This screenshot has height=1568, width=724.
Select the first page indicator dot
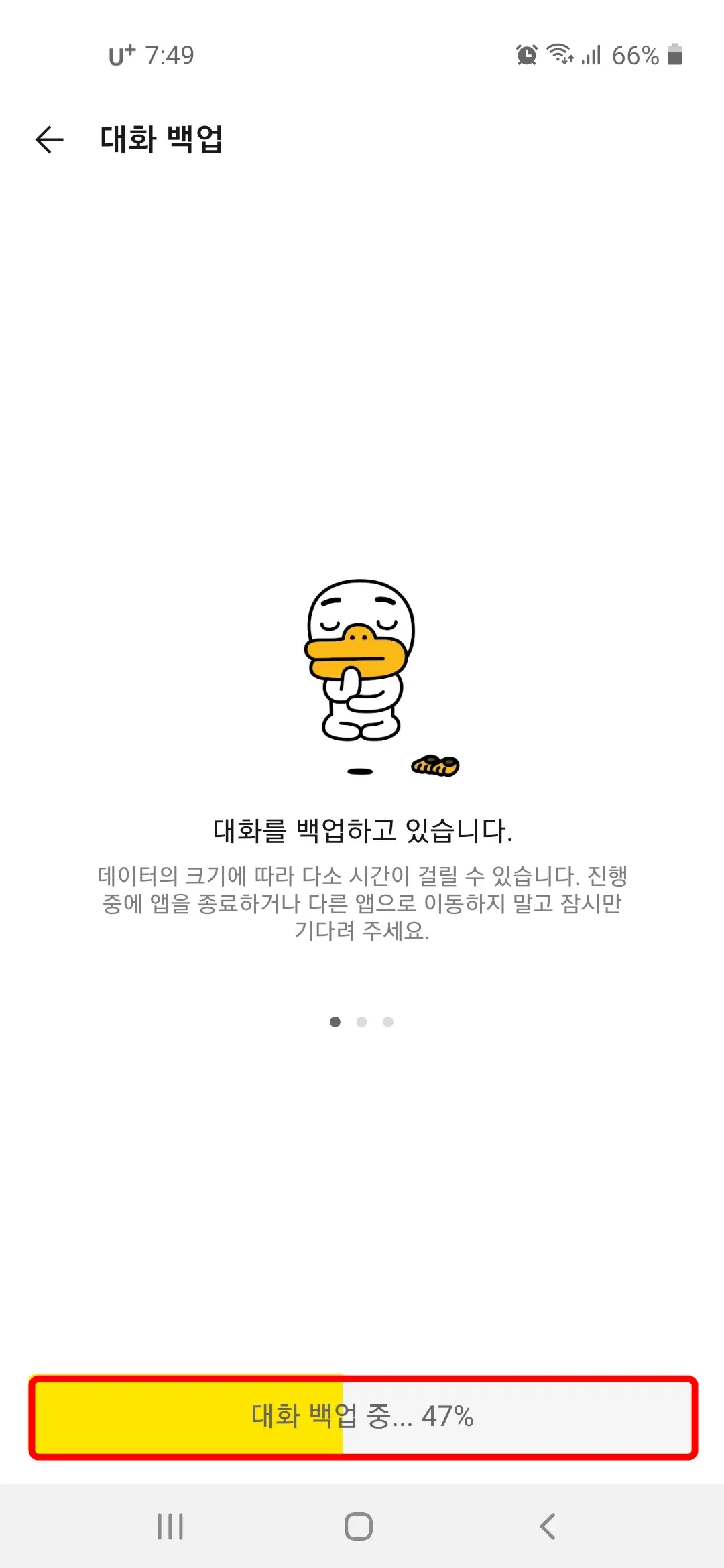point(336,1021)
